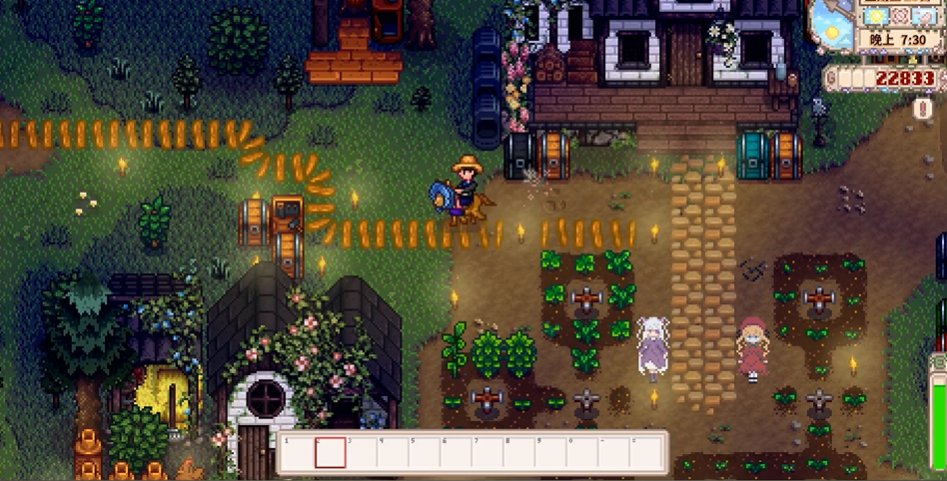This screenshot has height=481, width=947.
Task: Select toolbar slot 1
Action: pos(299,453)
